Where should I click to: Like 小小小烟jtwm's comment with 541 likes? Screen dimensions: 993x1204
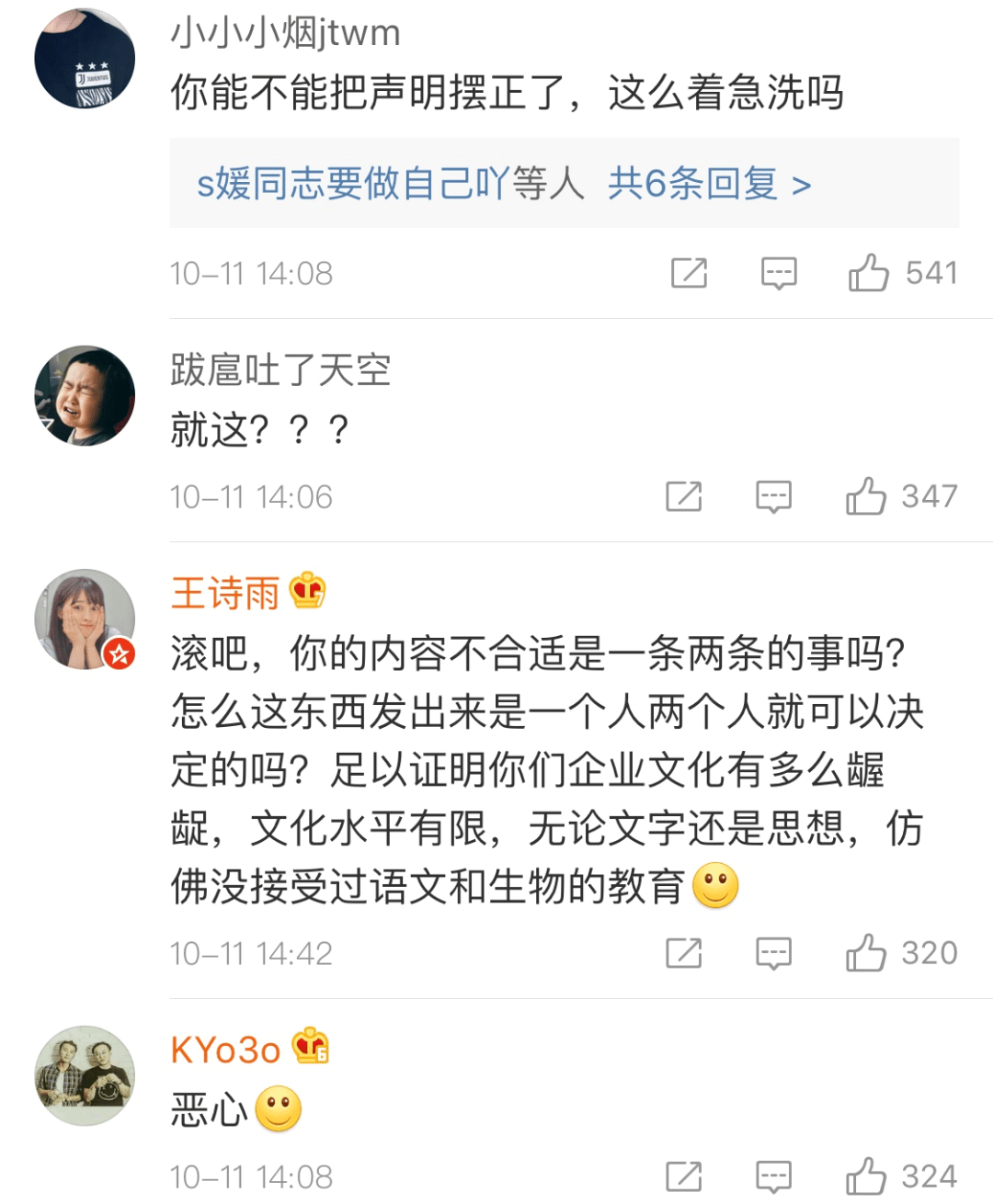868,273
